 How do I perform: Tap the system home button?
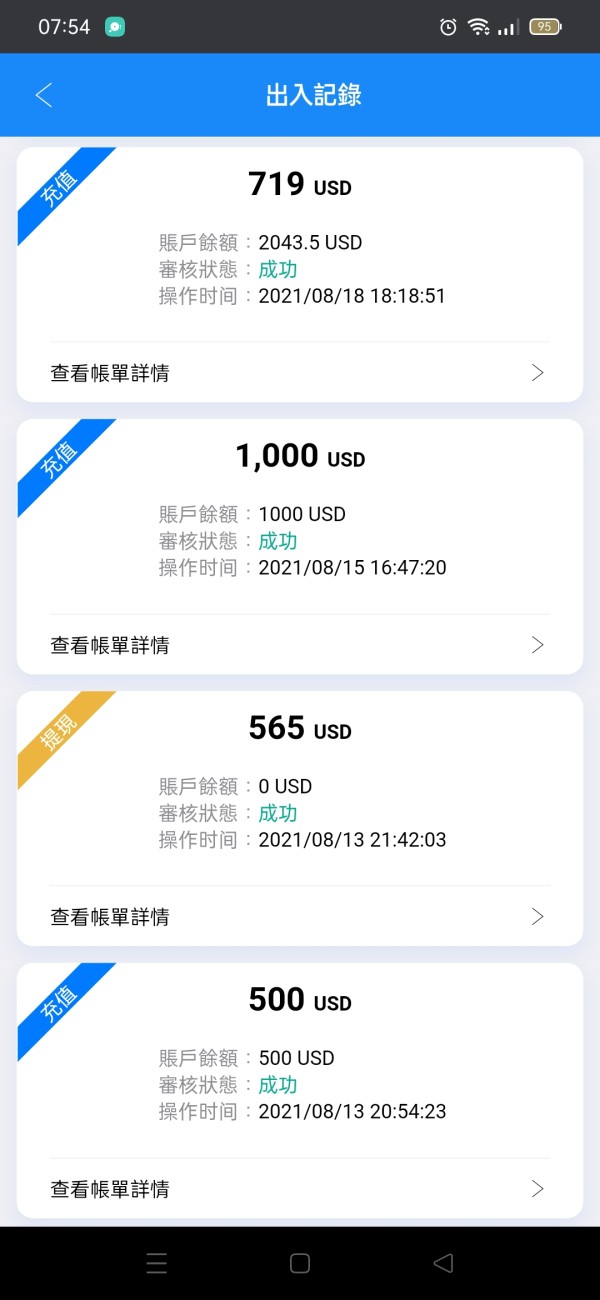pos(300,1263)
